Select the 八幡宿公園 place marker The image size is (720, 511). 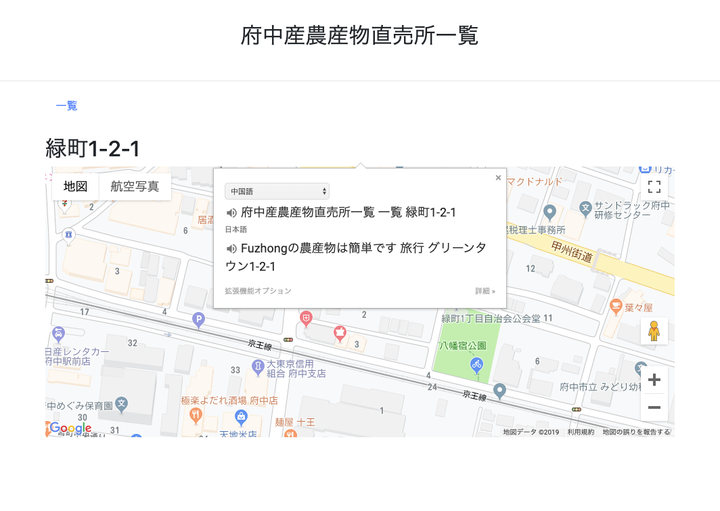point(476,365)
